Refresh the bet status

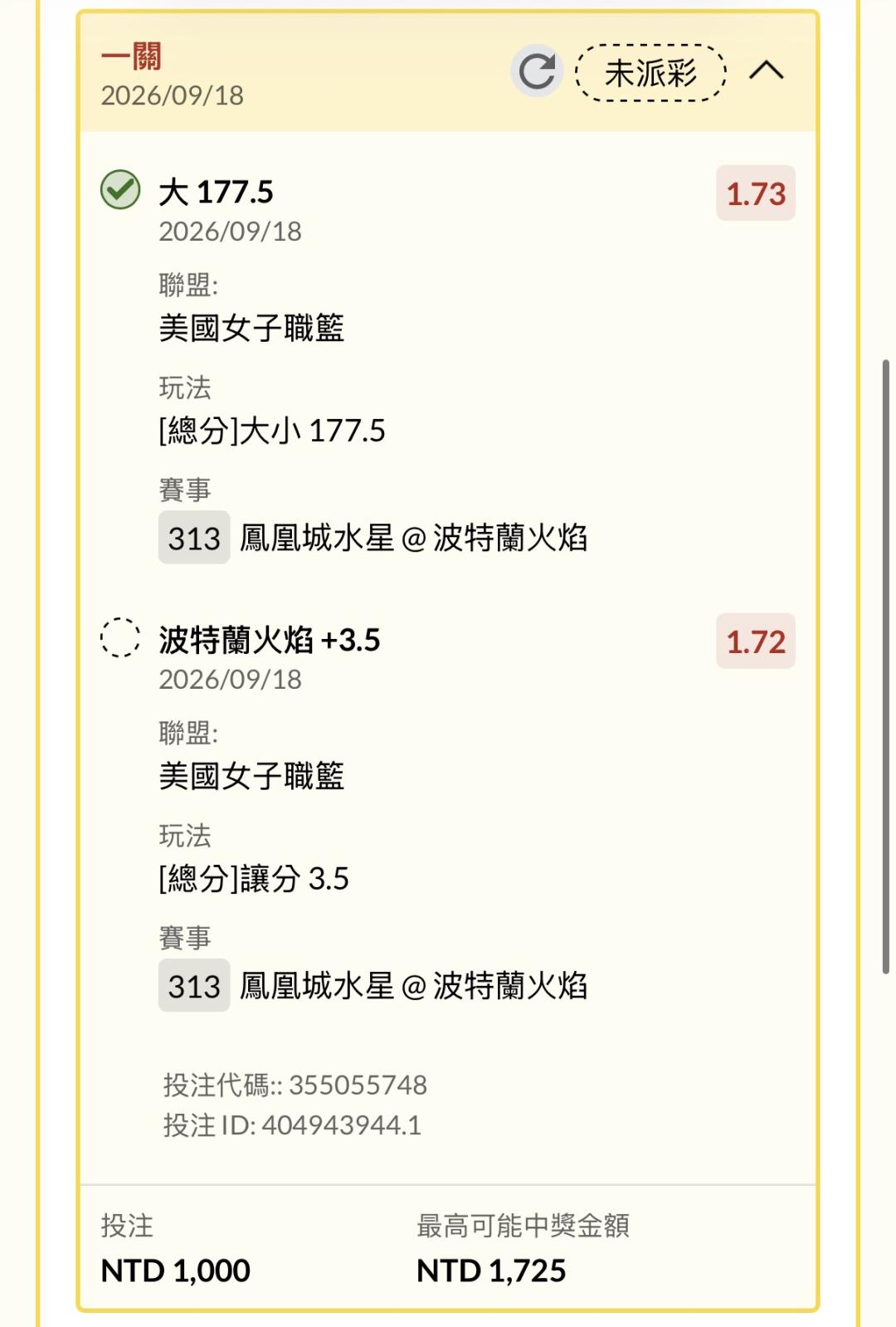click(537, 71)
